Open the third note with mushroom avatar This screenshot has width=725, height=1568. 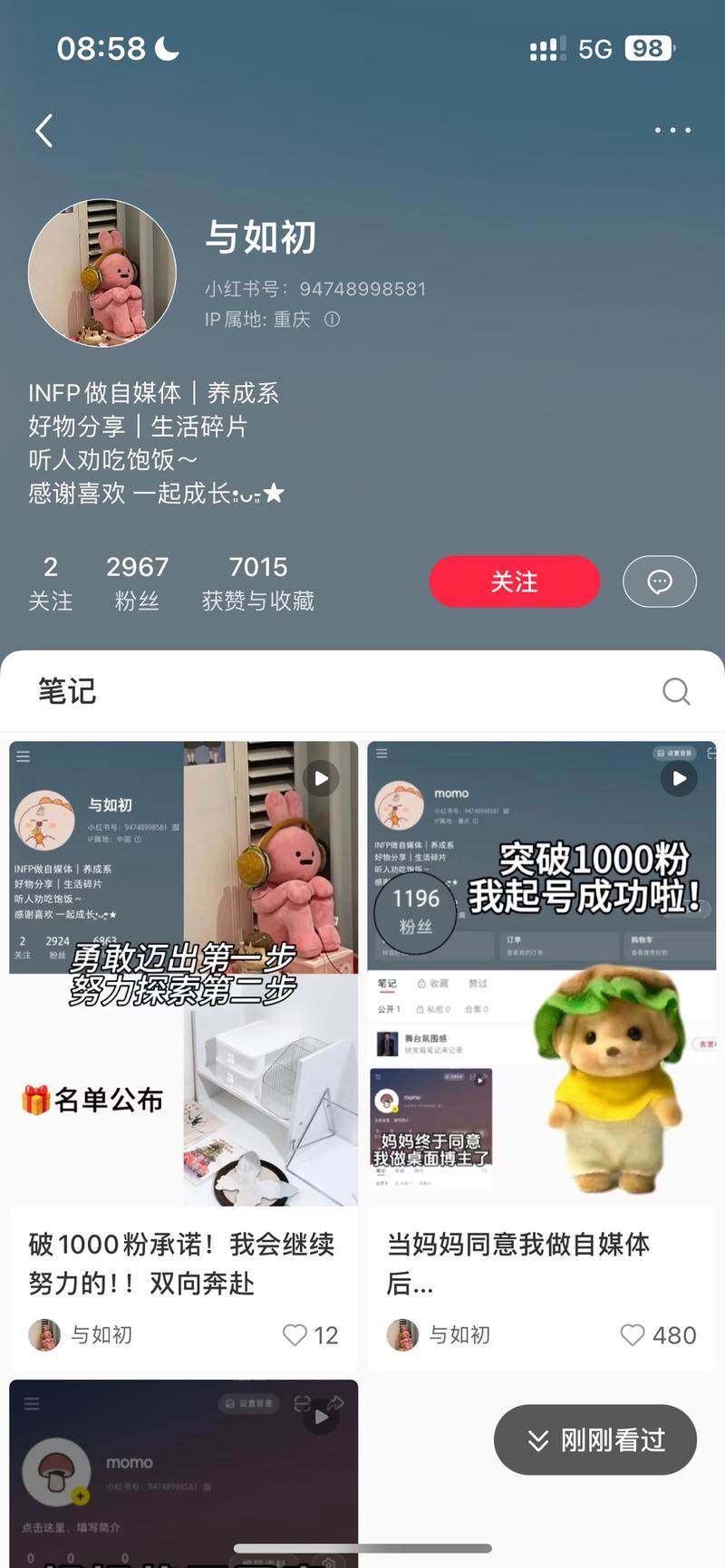pos(183,1472)
